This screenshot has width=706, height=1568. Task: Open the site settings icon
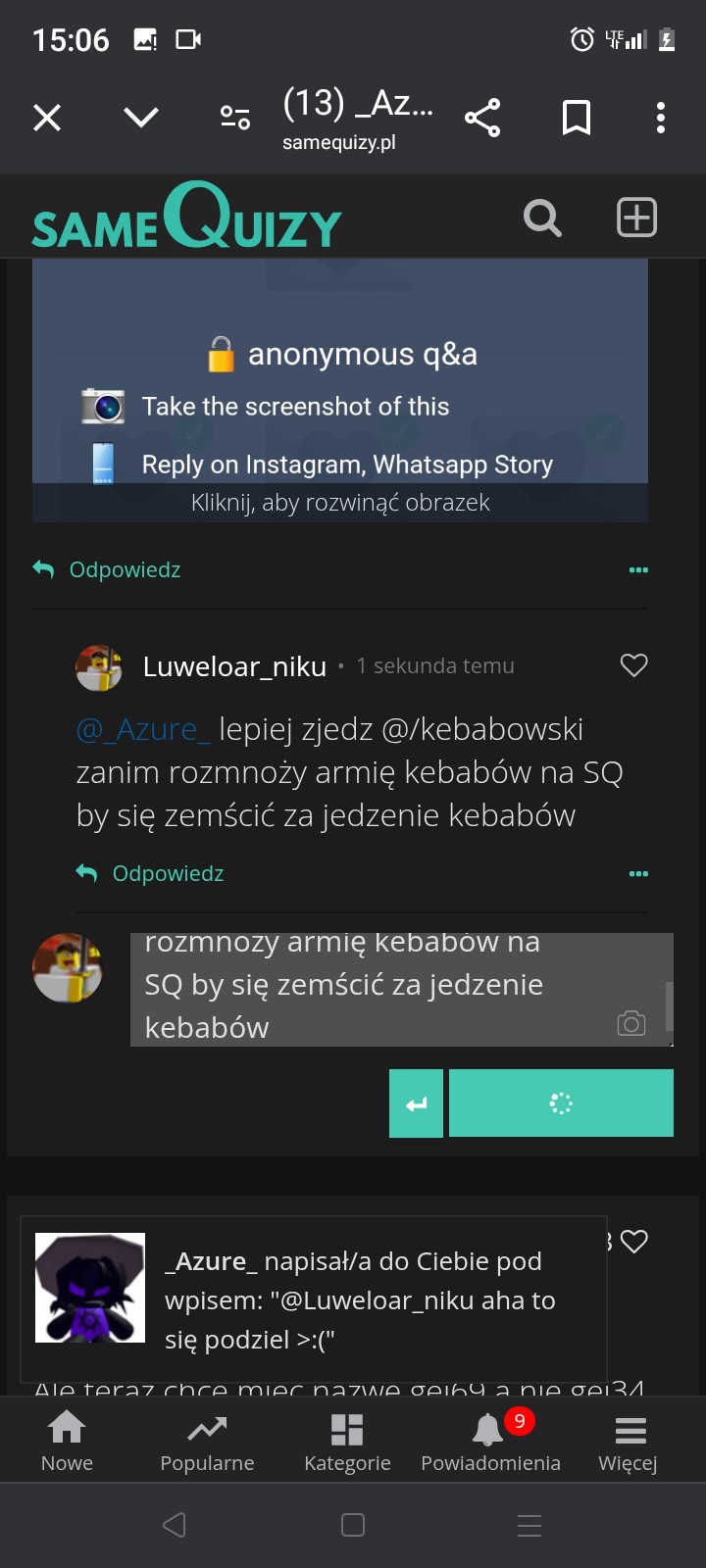click(x=235, y=119)
